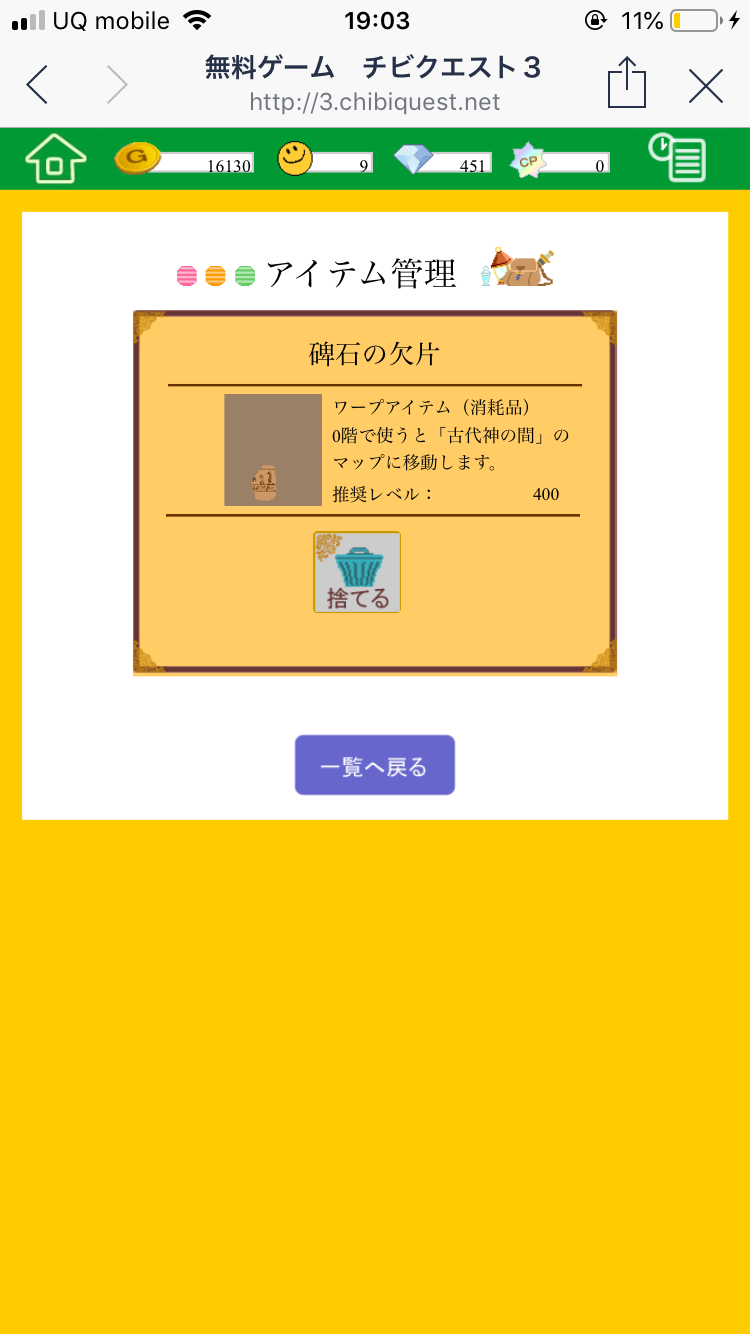The width and height of the screenshot is (750, 1334).
Task: Share this page
Action: 627,83
